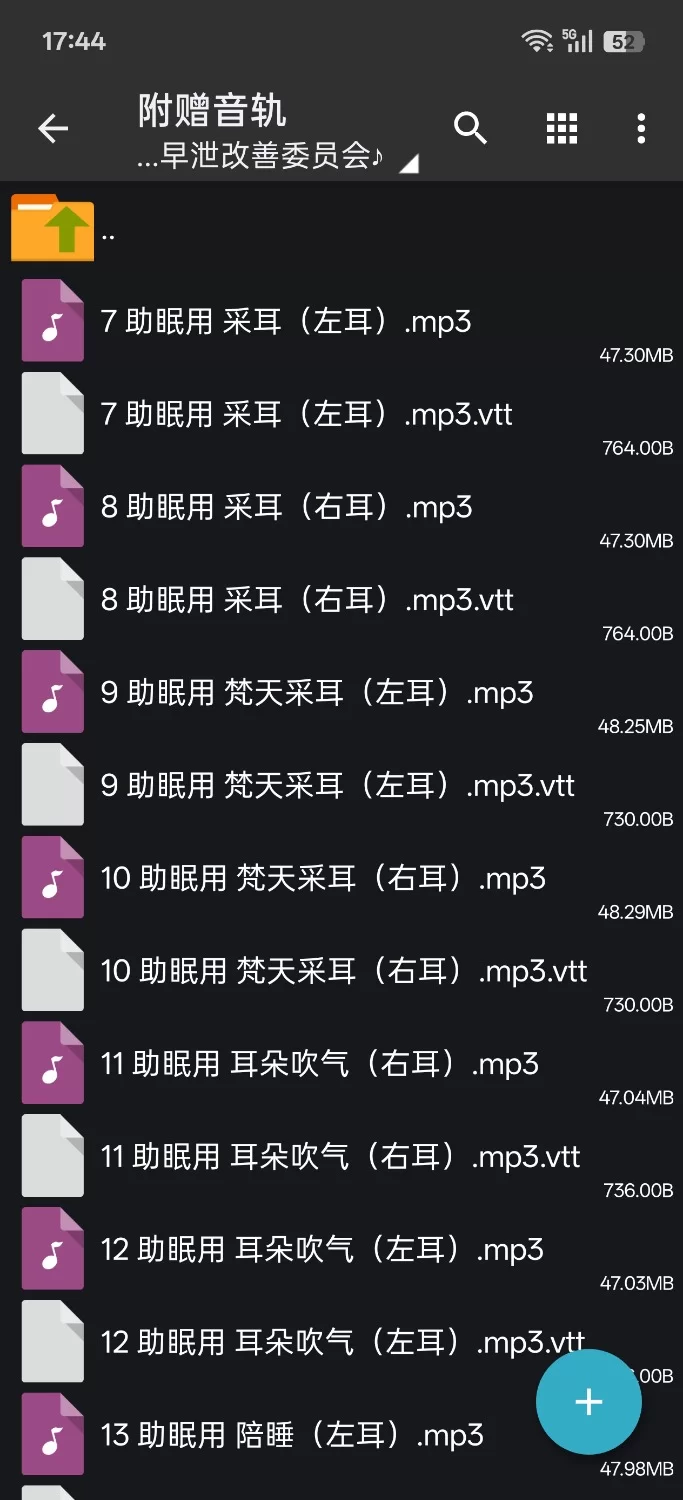Open 11 助眠用 耳朵吹气（右耳）.mp3
This screenshot has width=683, height=1500.
tap(319, 1064)
